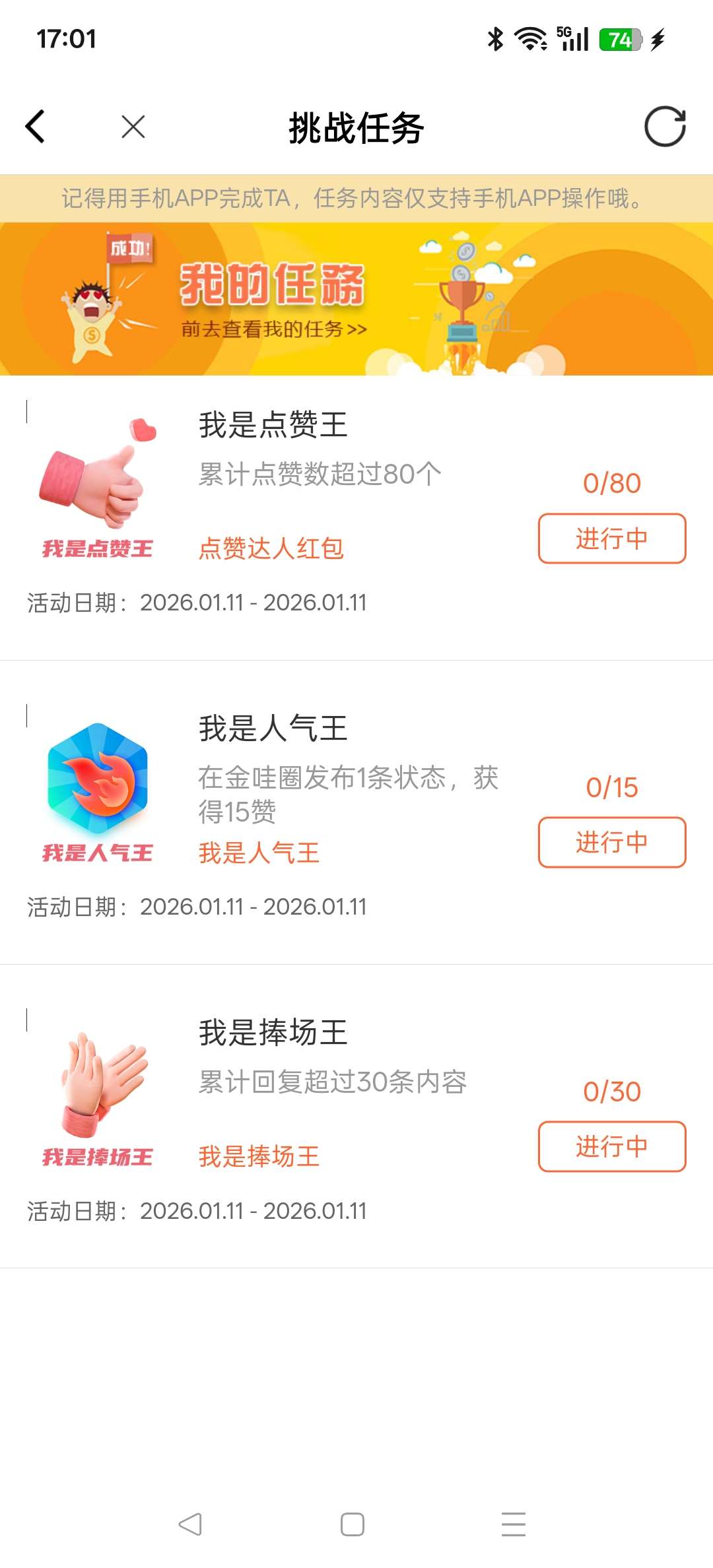Go to the phone home screen

point(353,1524)
